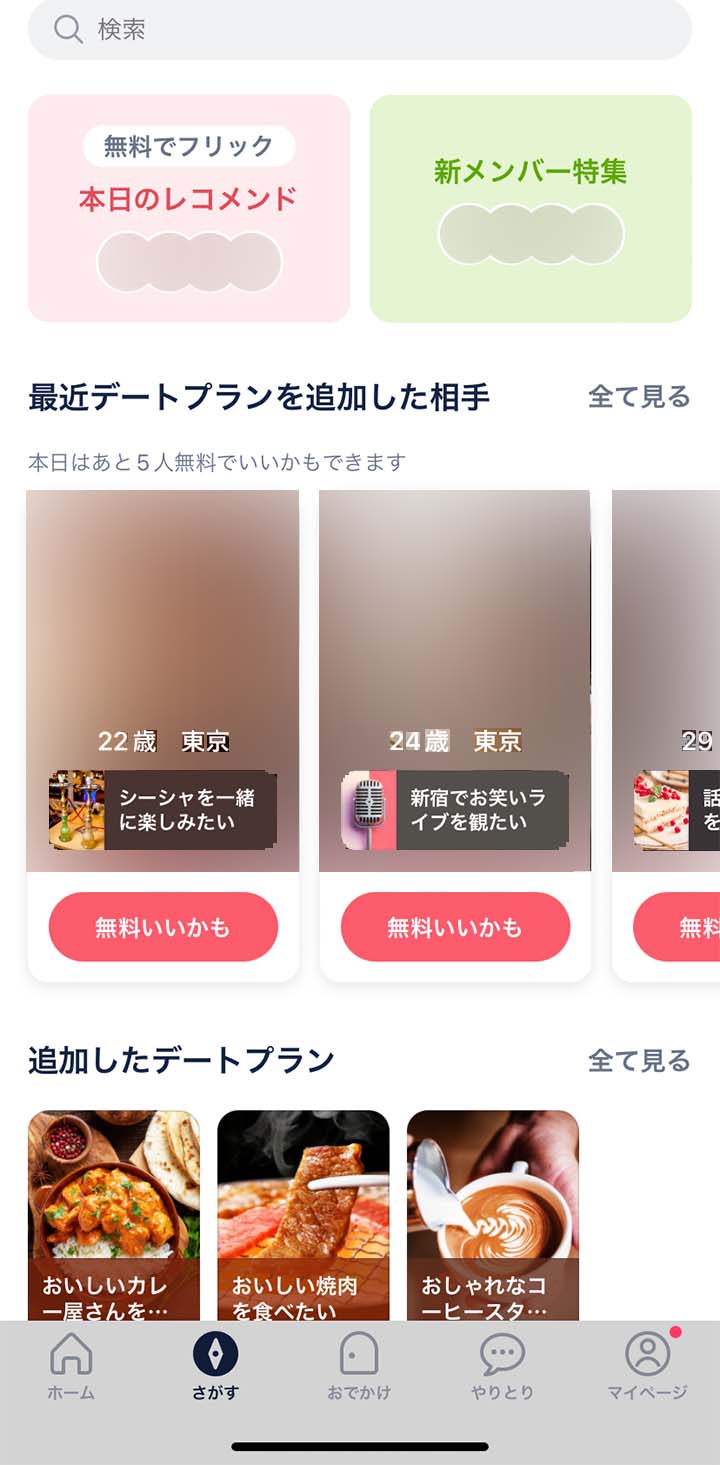This screenshot has height=1465, width=720.
Task: Open the 本日のレコメンド card
Action: coord(189,209)
